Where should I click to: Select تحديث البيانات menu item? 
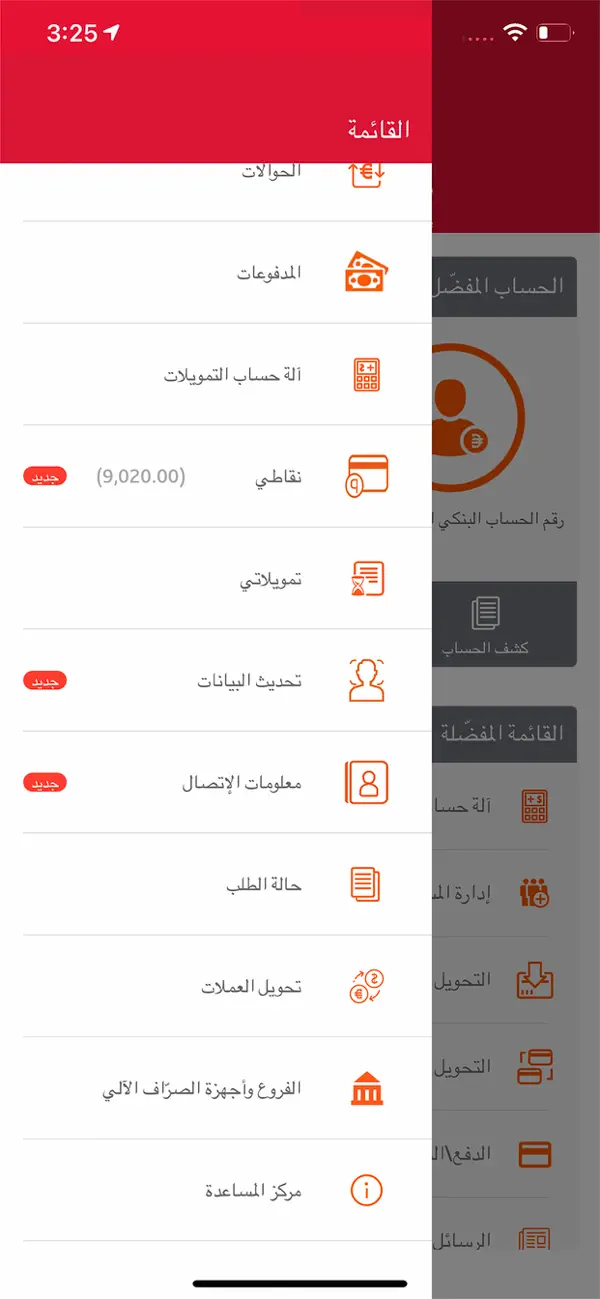216,681
